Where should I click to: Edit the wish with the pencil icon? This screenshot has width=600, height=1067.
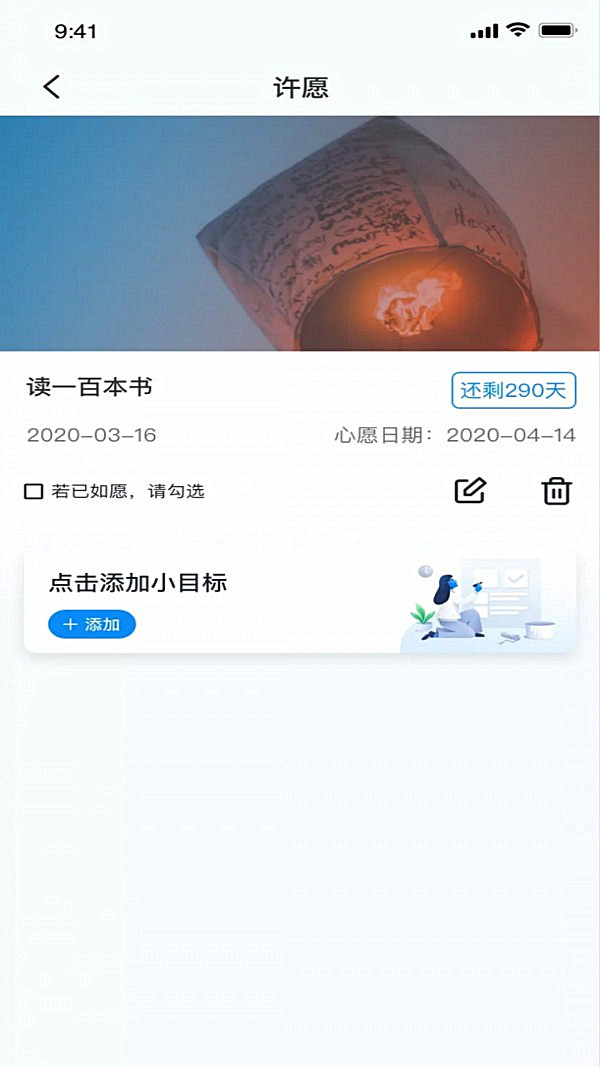[x=470, y=490]
